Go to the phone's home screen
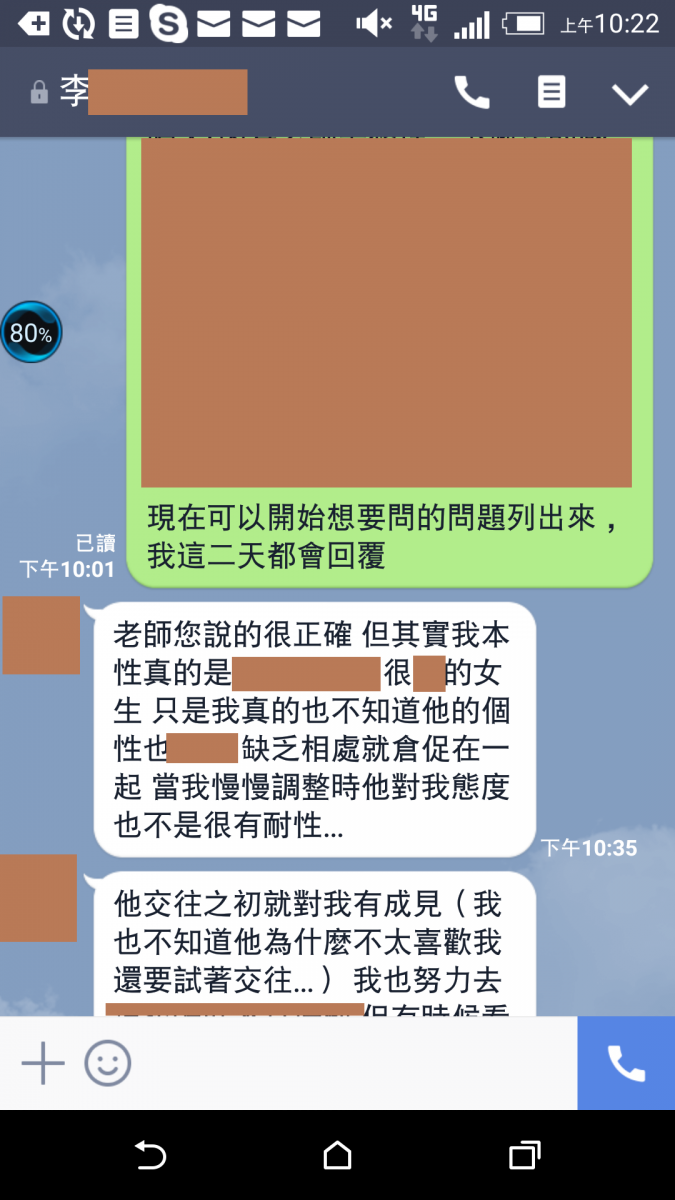Screen dimensions: 675x1200 click(337, 1156)
